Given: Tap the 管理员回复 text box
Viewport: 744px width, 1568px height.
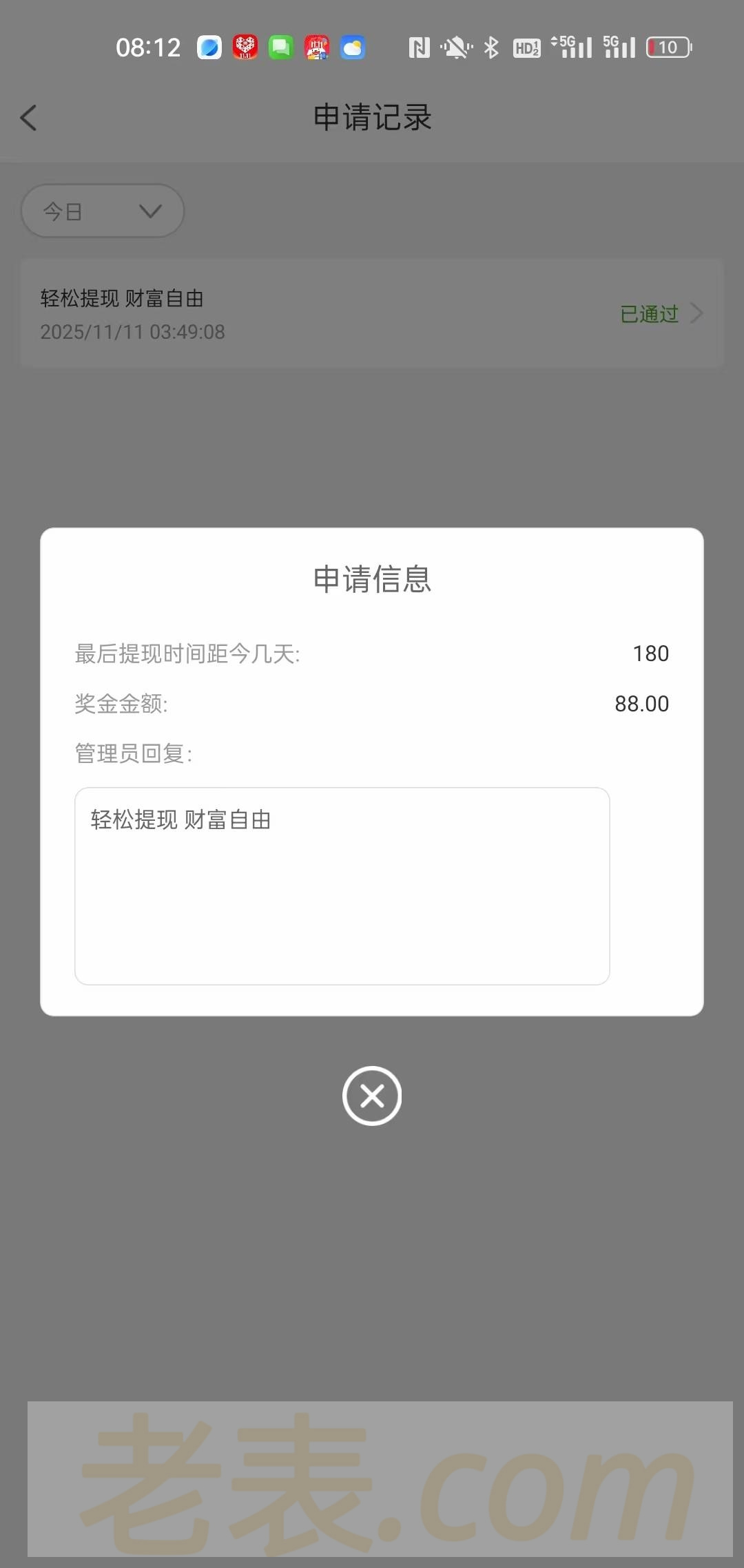Looking at the screenshot, I should (342, 886).
